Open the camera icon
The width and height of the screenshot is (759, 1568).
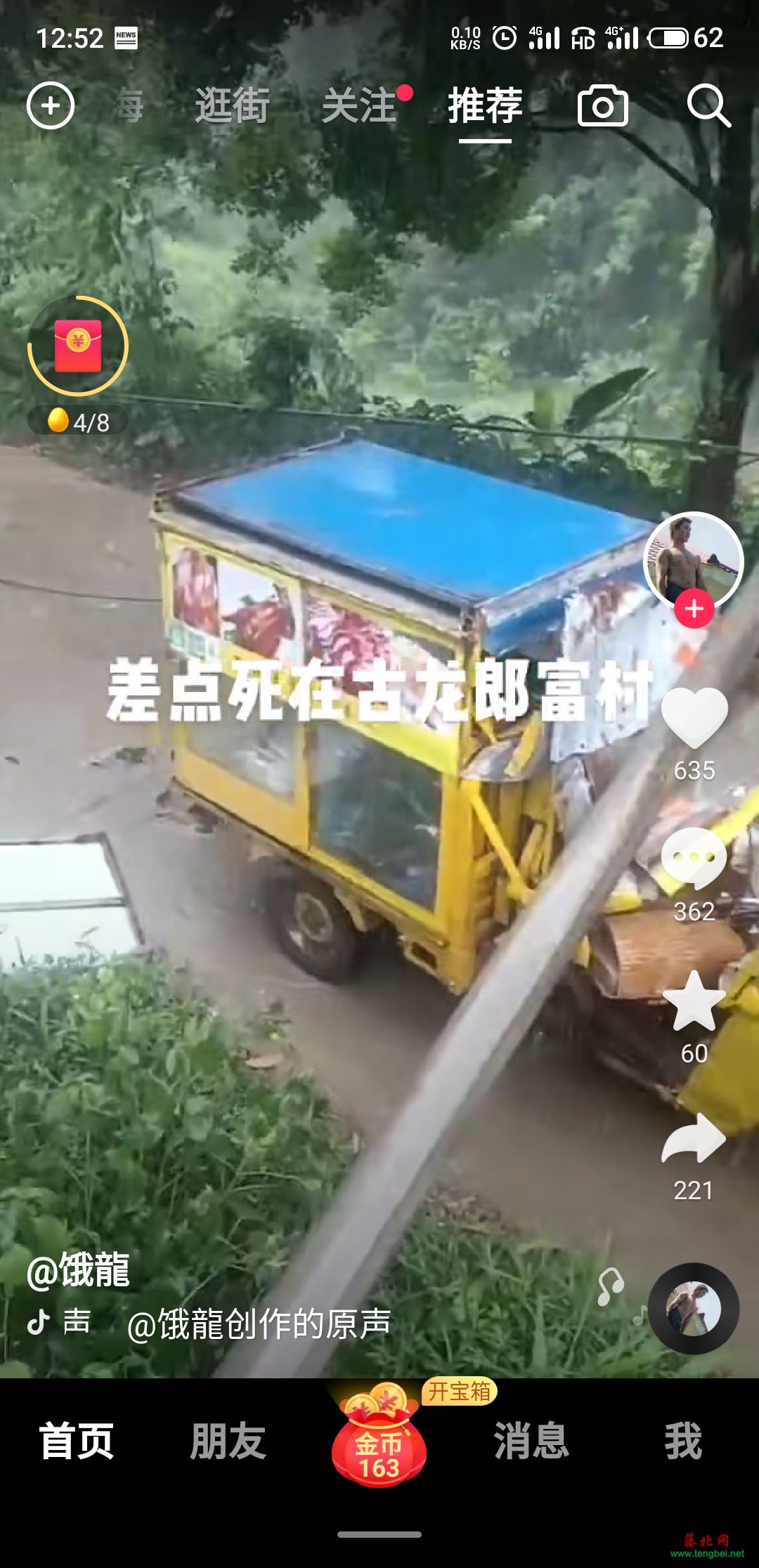pyautogui.click(x=602, y=106)
